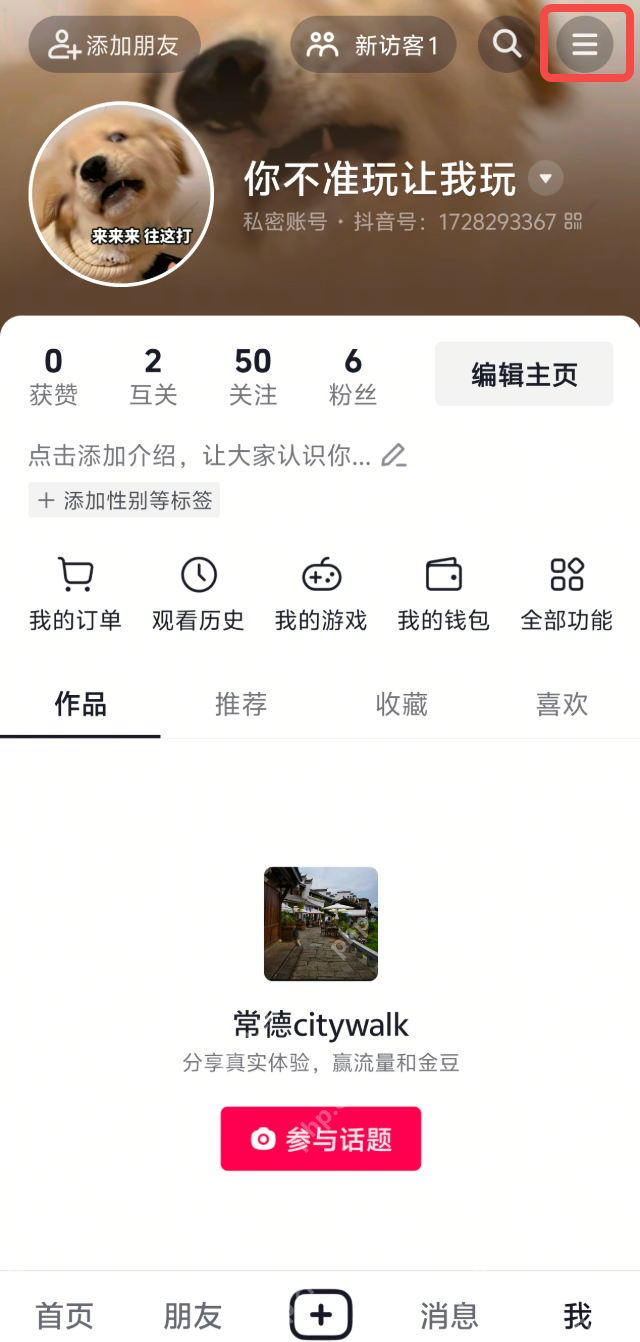Tap 编辑主页 to edit profile
The width and height of the screenshot is (640, 1342).
coord(524,374)
